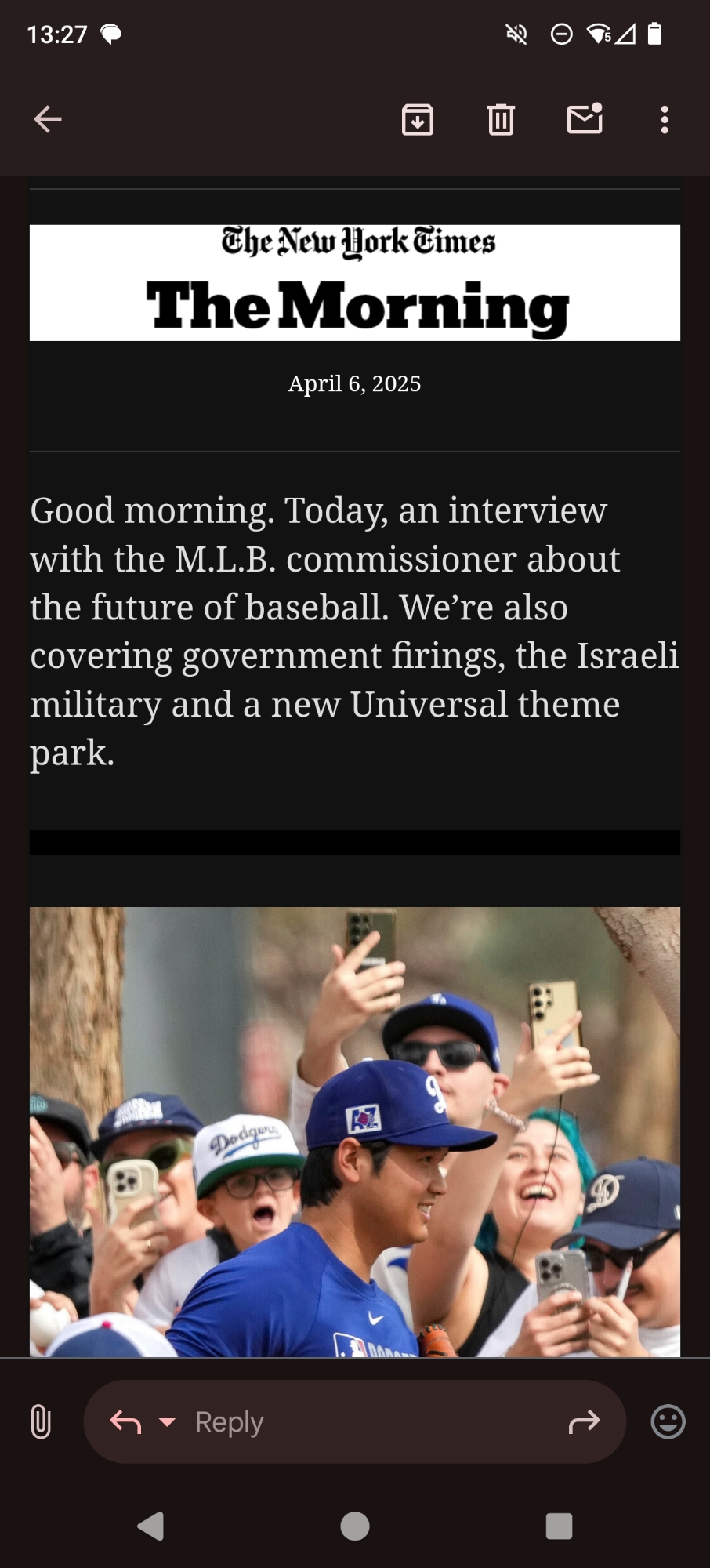
Task: Expand the reply type dropdown arrow
Action: (x=167, y=1421)
